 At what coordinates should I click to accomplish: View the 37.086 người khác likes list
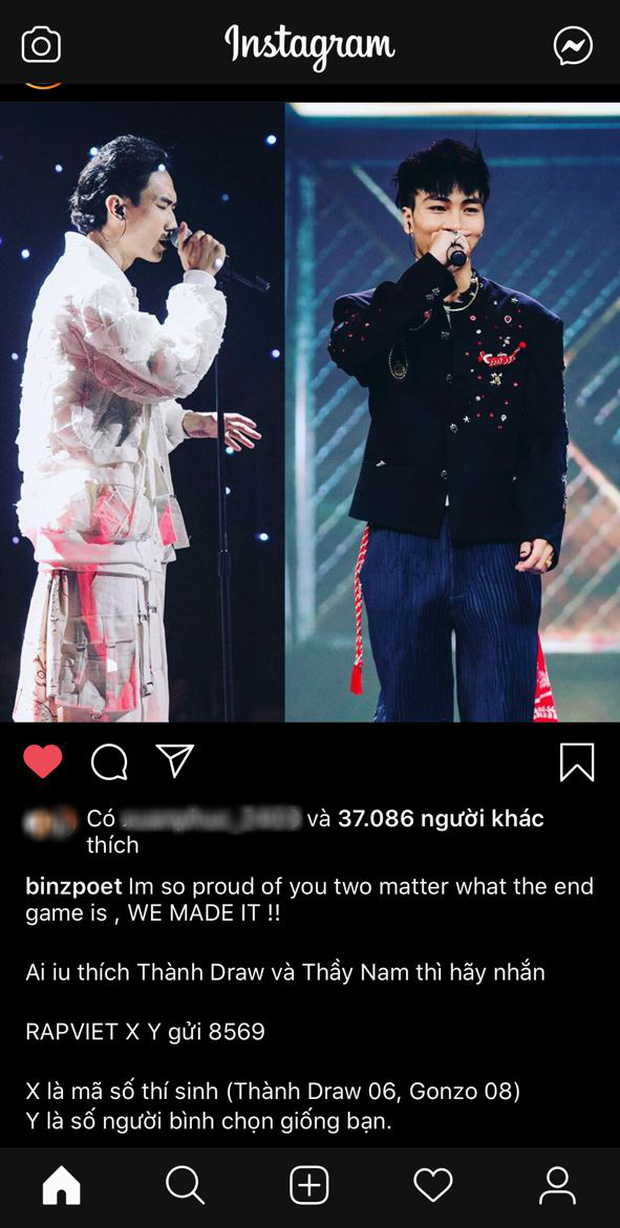pos(440,819)
